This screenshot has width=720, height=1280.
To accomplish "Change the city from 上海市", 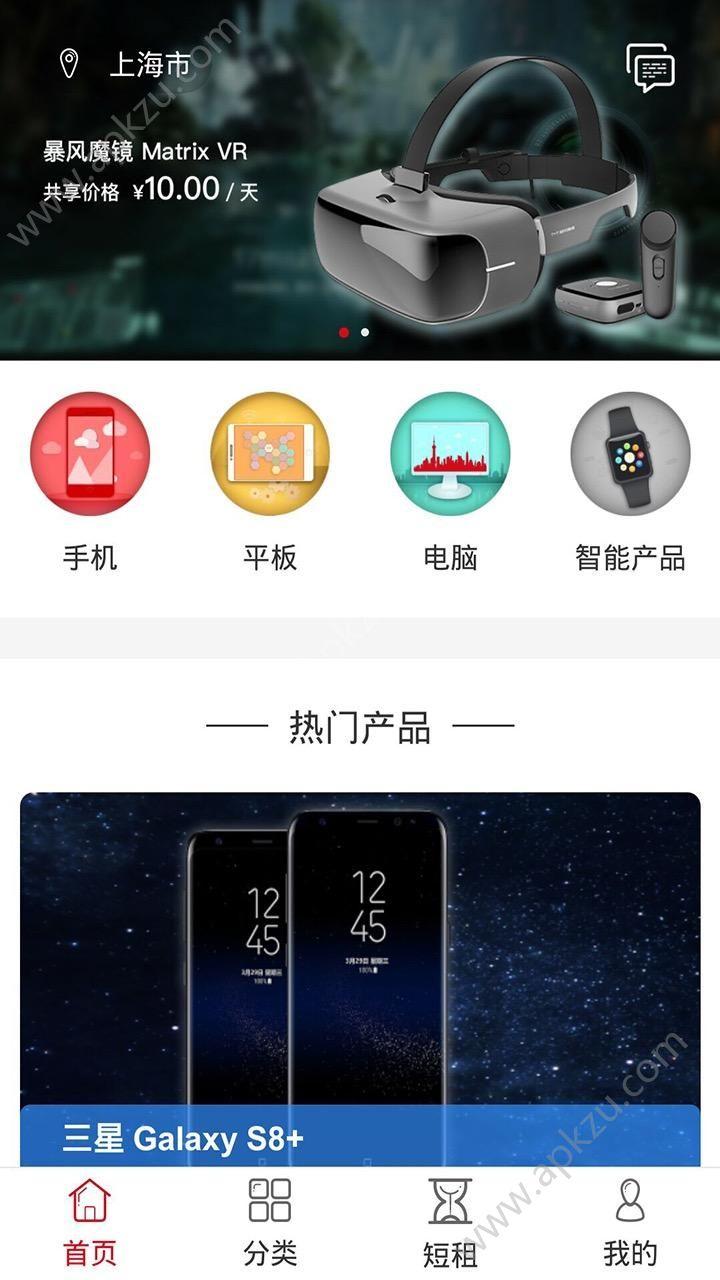I will [x=125, y=65].
